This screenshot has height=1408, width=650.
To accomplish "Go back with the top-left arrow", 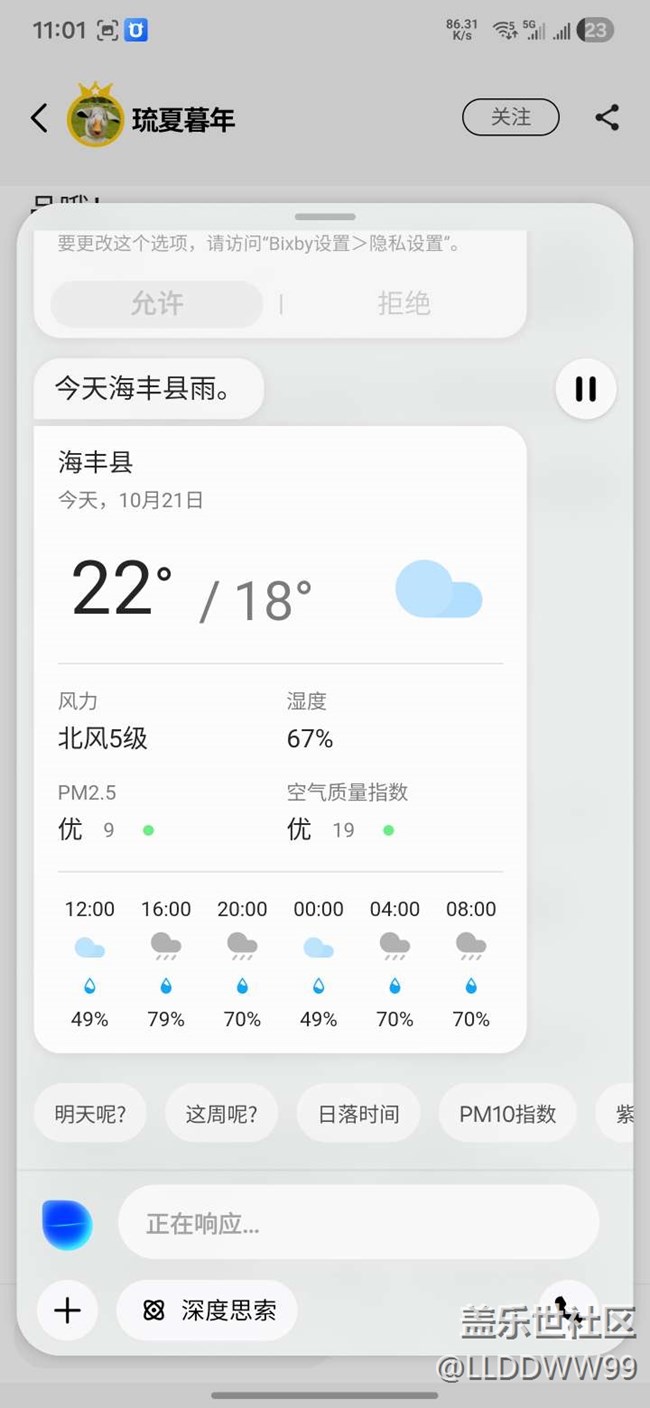I will pyautogui.click(x=39, y=118).
